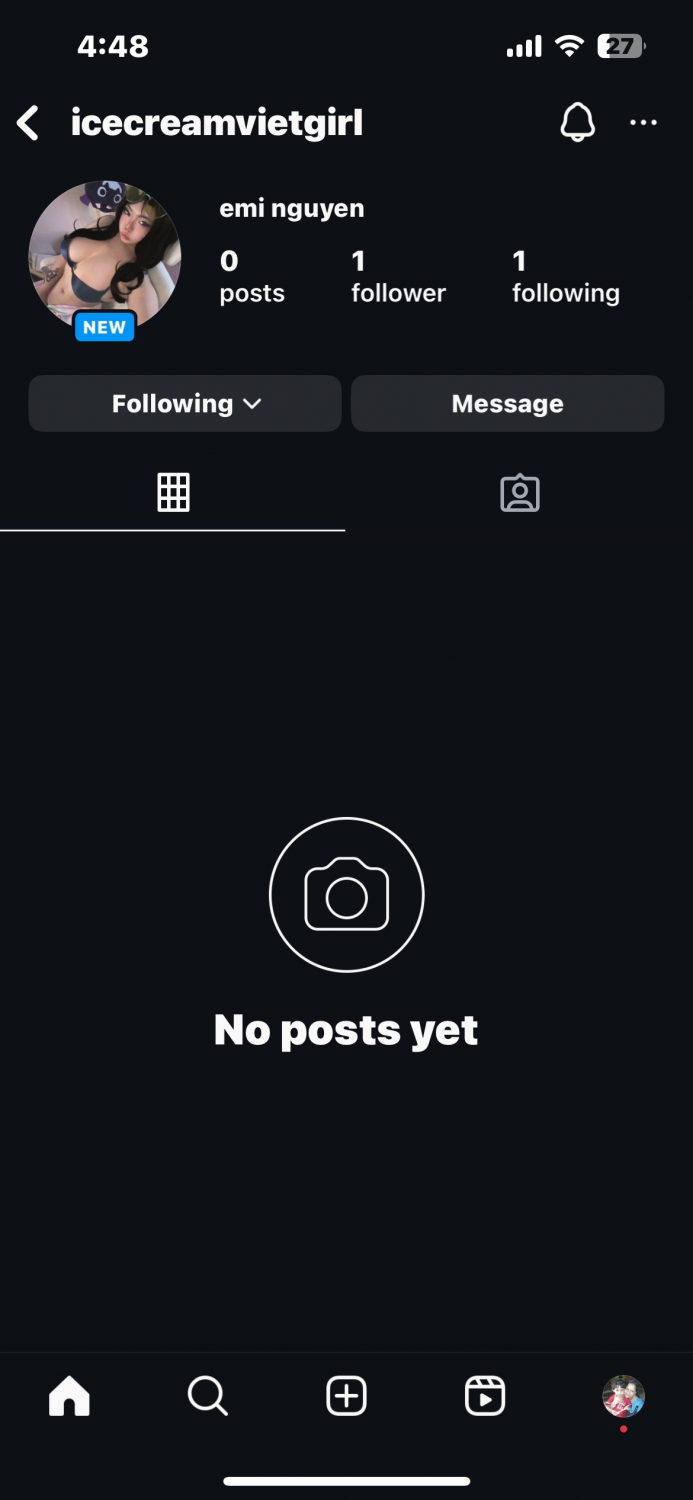Go to the Home feed

pyautogui.click(x=69, y=1396)
